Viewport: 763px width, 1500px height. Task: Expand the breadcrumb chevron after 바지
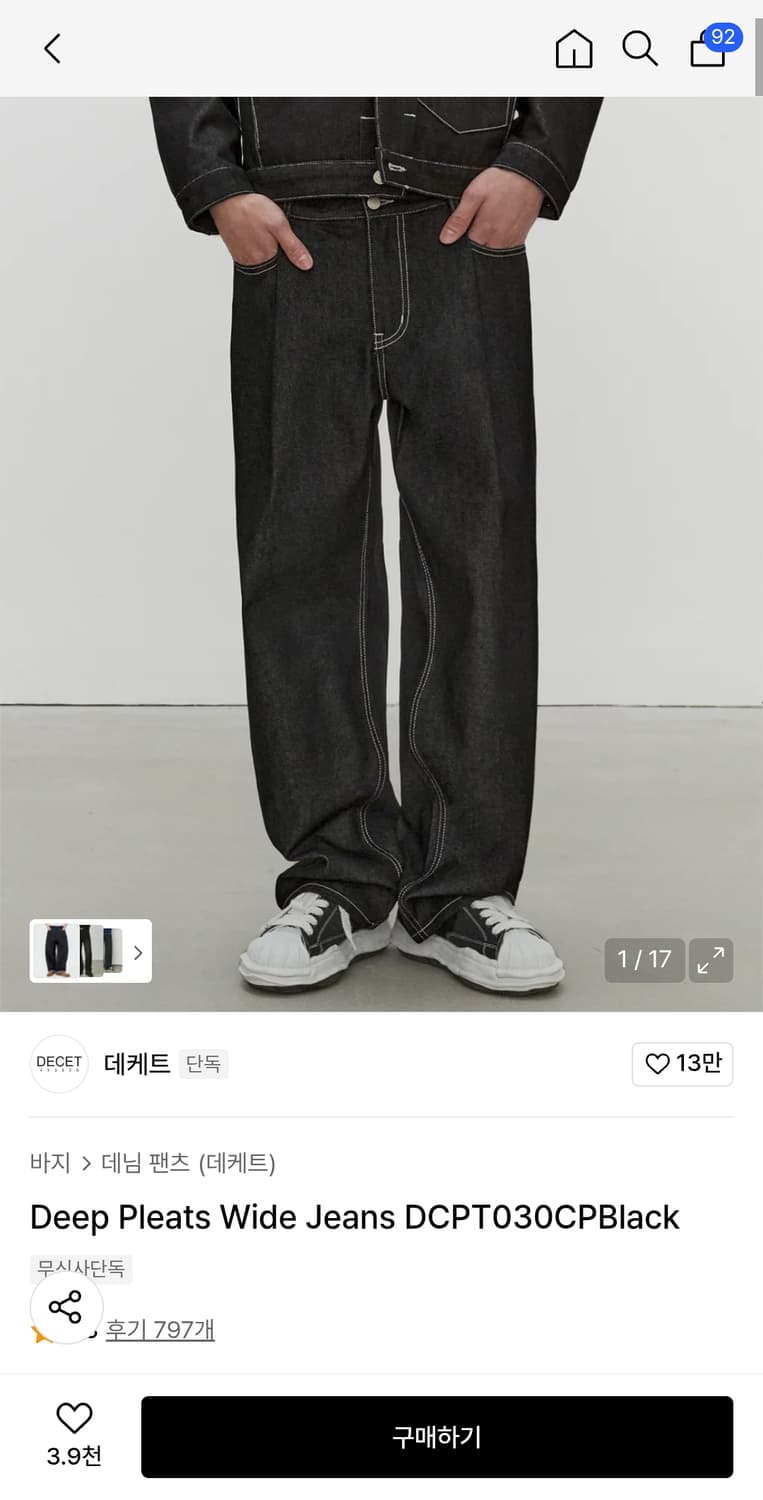[88, 1163]
